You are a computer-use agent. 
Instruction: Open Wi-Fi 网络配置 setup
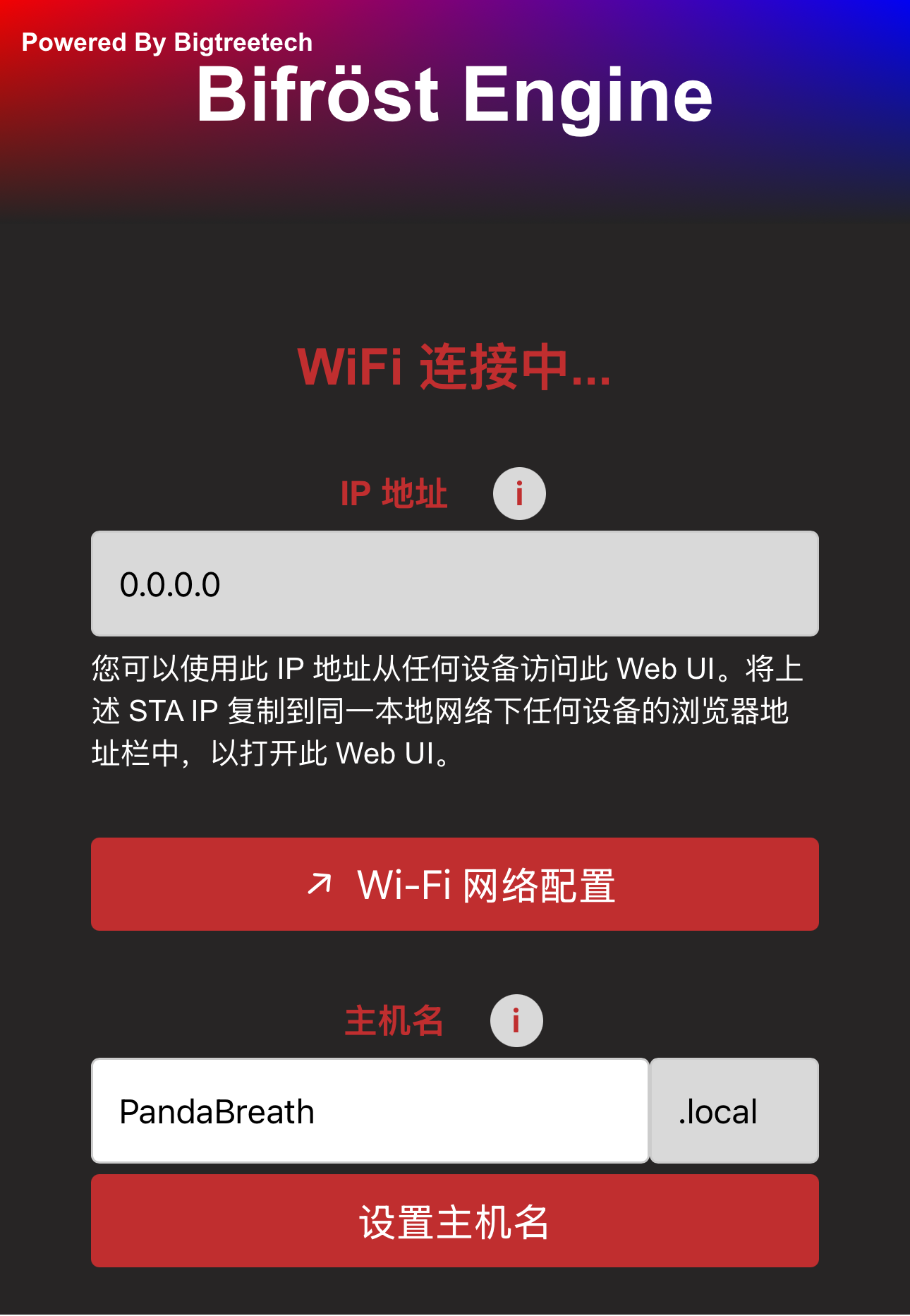pyautogui.click(x=455, y=884)
